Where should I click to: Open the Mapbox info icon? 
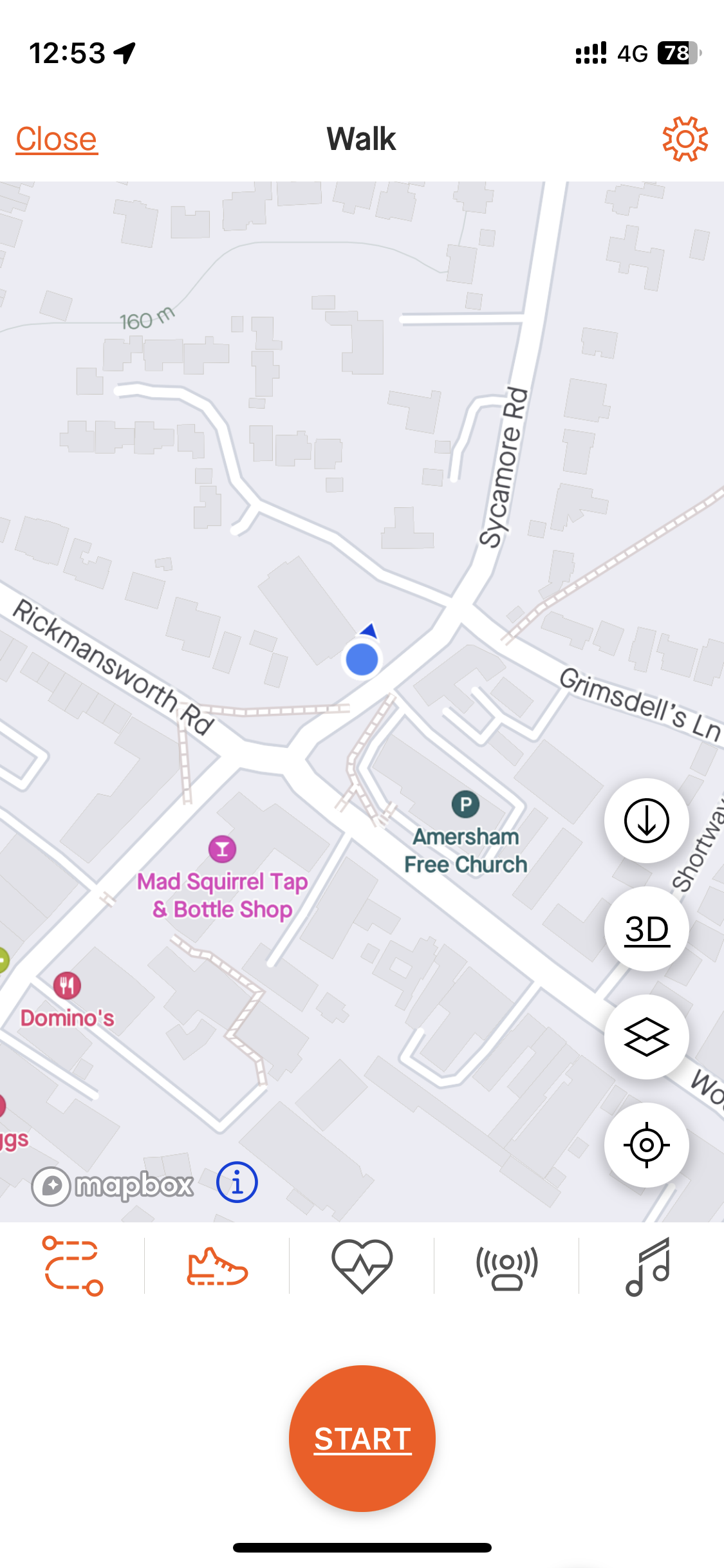click(237, 1182)
